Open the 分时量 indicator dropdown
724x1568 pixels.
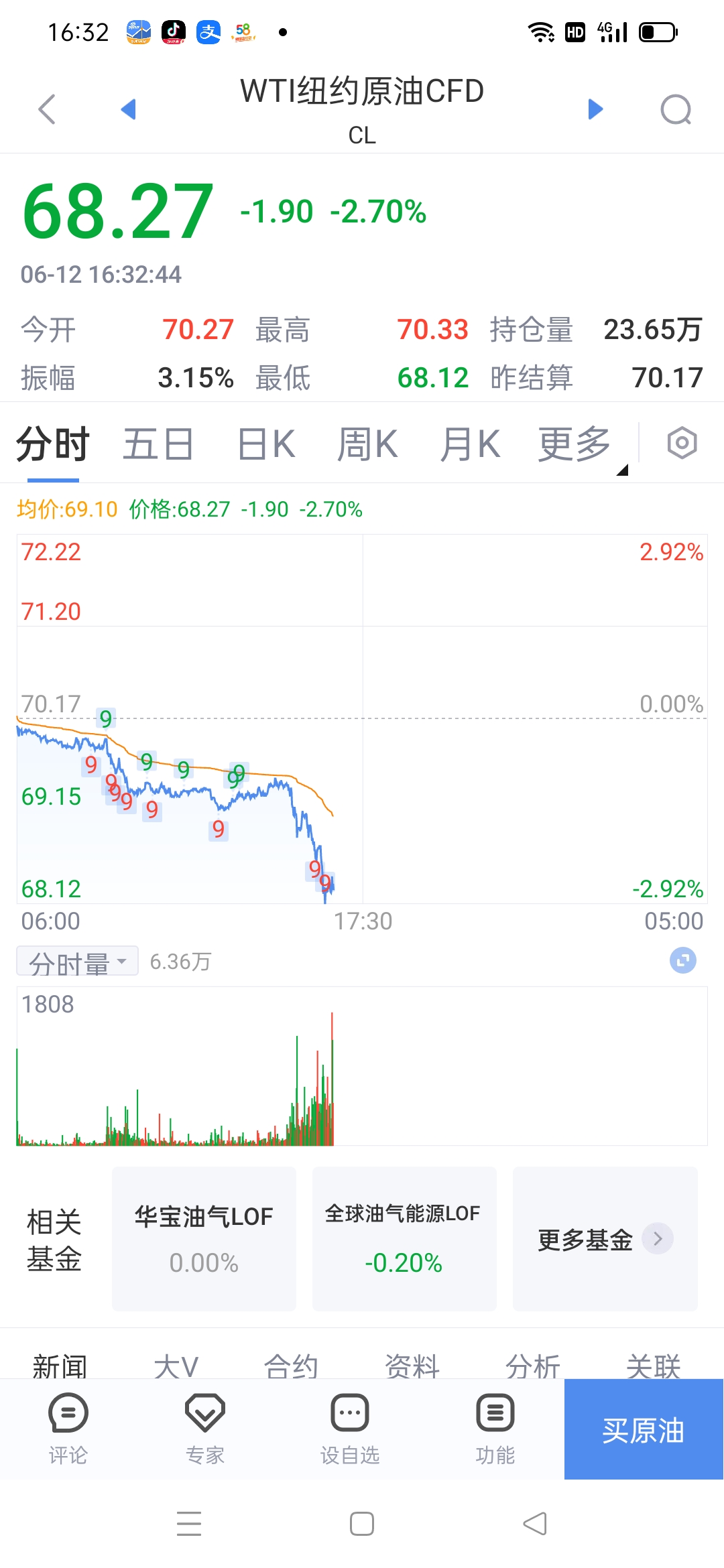pyautogui.click(x=78, y=962)
